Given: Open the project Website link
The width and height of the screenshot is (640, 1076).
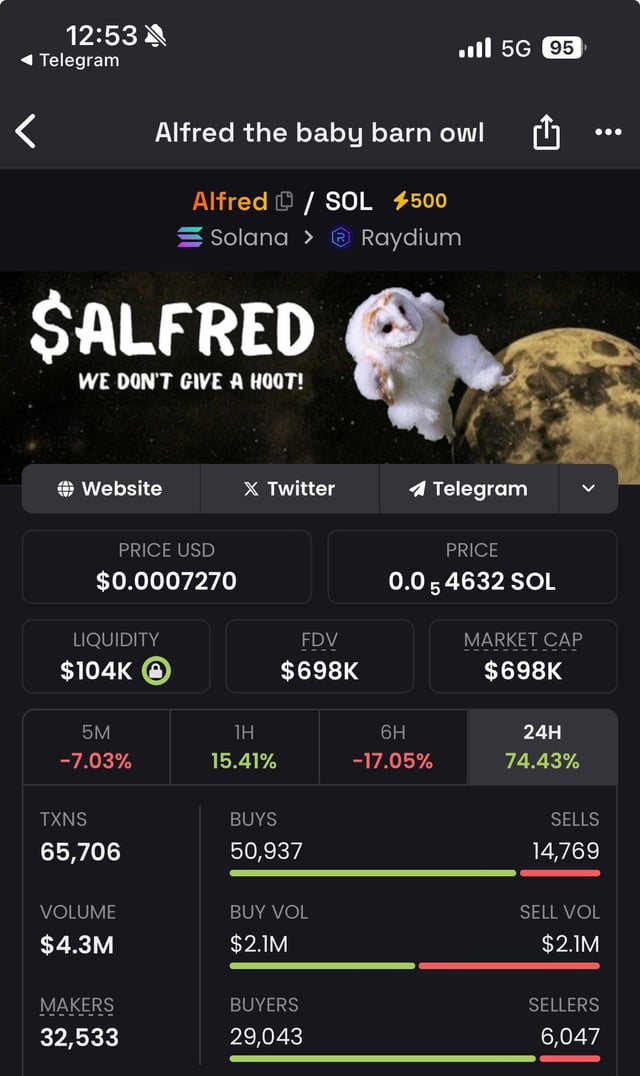Looking at the screenshot, I should (x=111, y=489).
